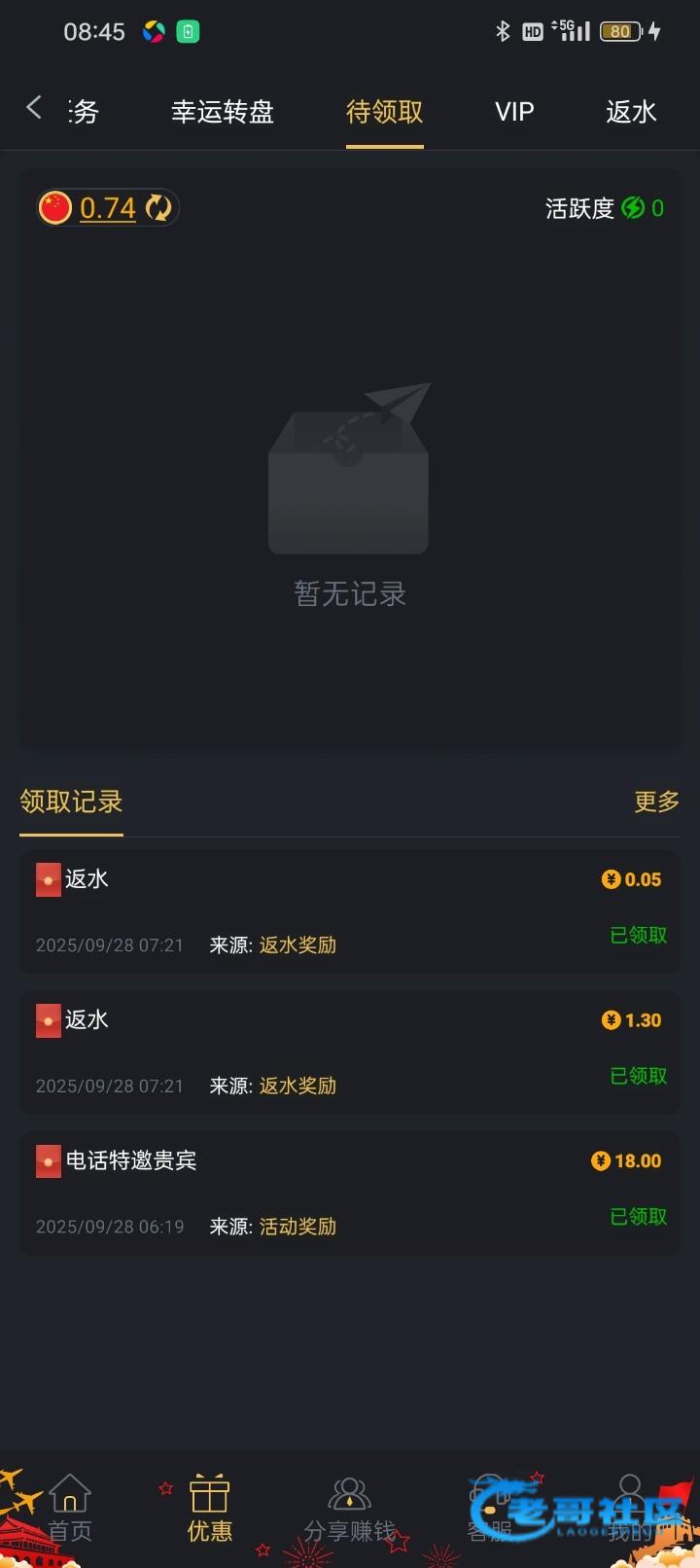The image size is (700, 1568).
Task: Open the VIP tab
Action: point(514,112)
